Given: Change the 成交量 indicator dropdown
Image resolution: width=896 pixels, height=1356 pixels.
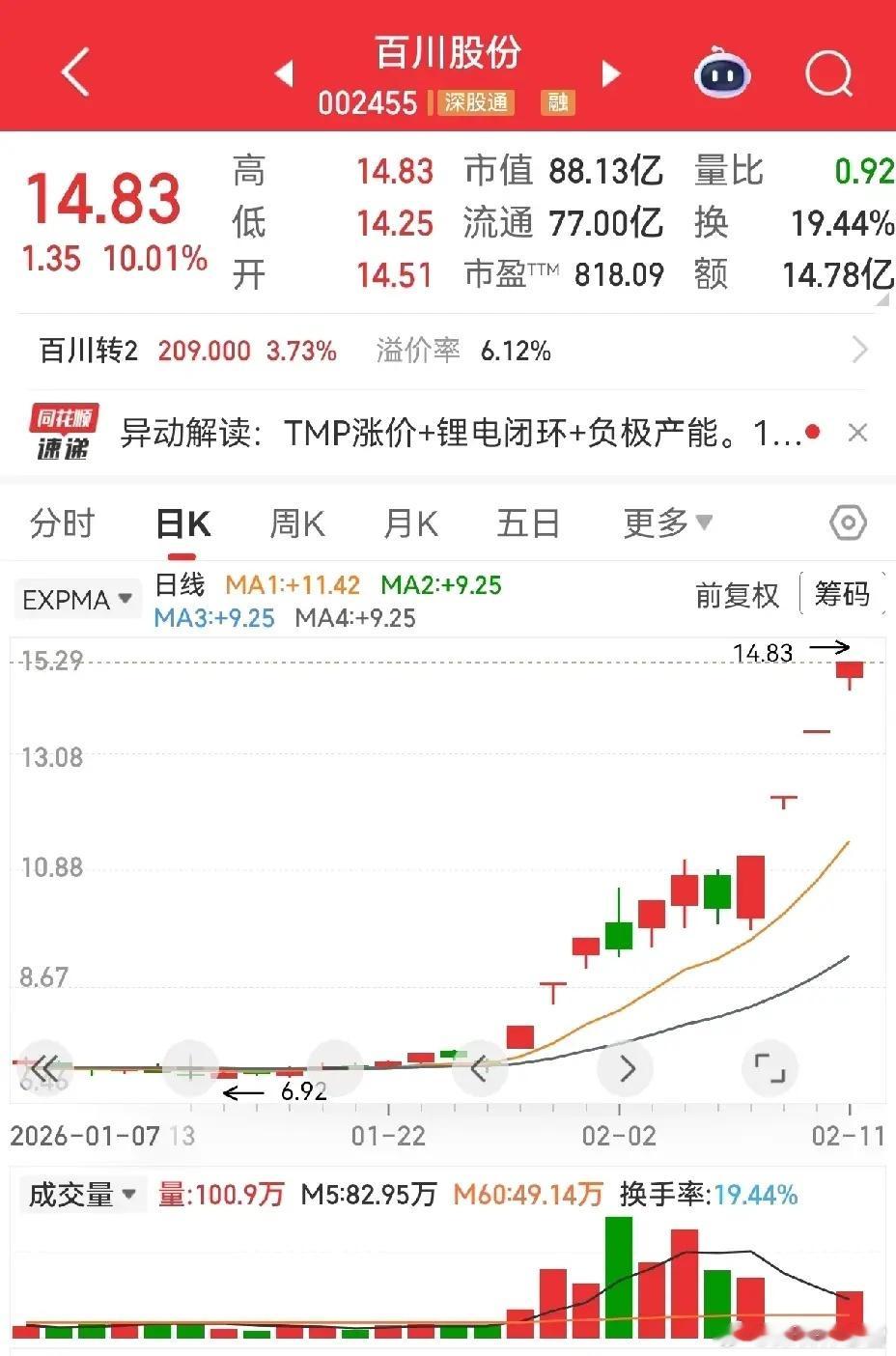Looking at the screenshot, I should click(81, 1195).
